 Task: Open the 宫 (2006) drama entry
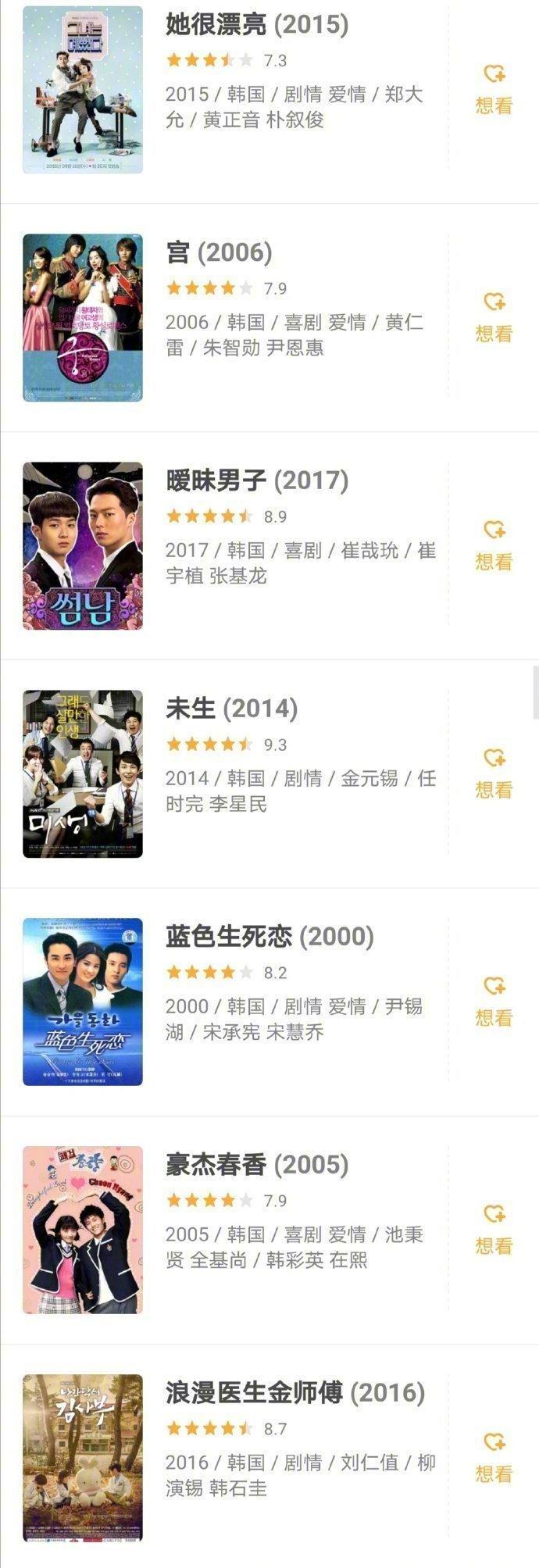pyautogui.click(x=219, y=253)
